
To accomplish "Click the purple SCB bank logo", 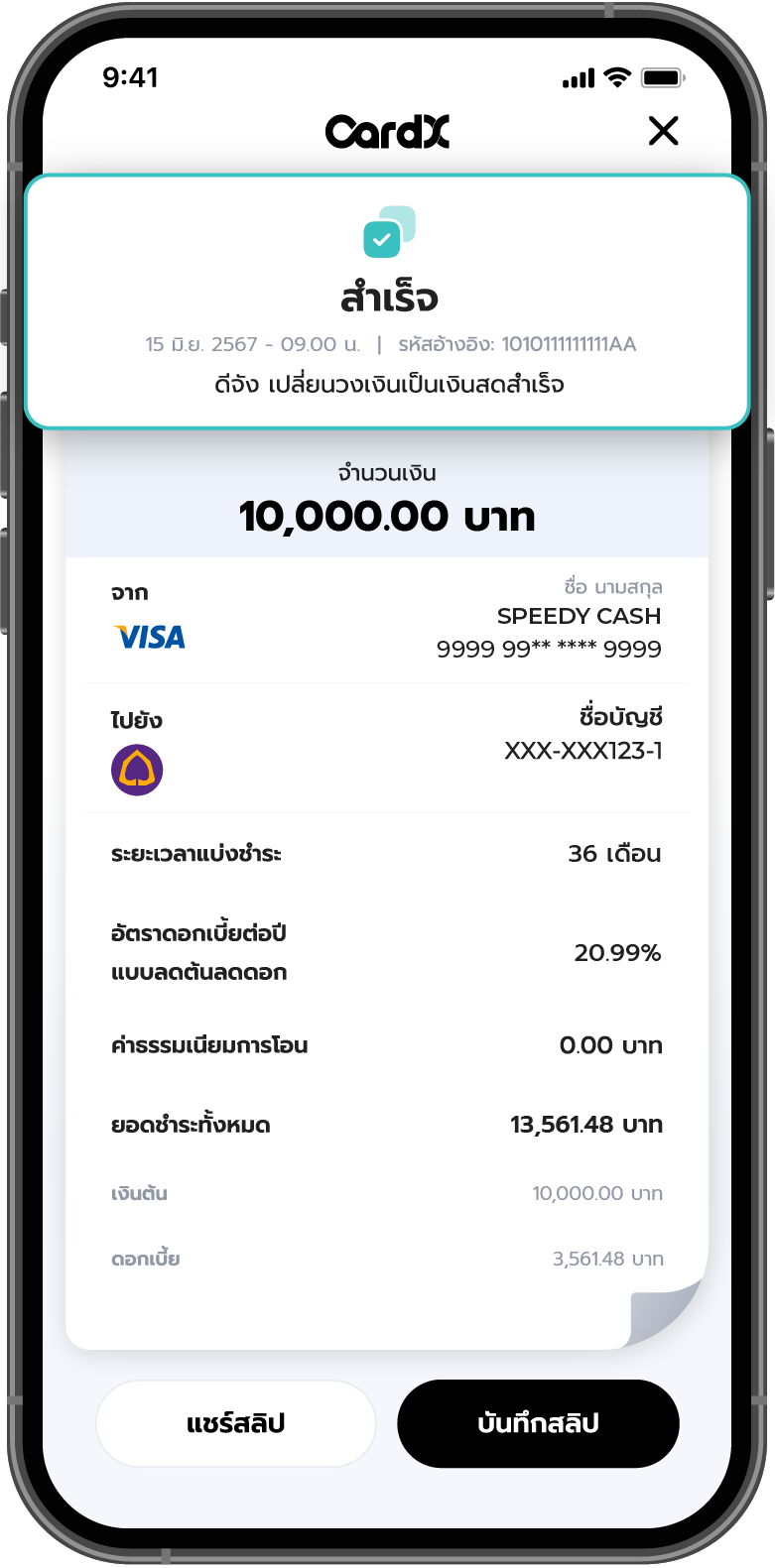I will (x=139, y=771).
